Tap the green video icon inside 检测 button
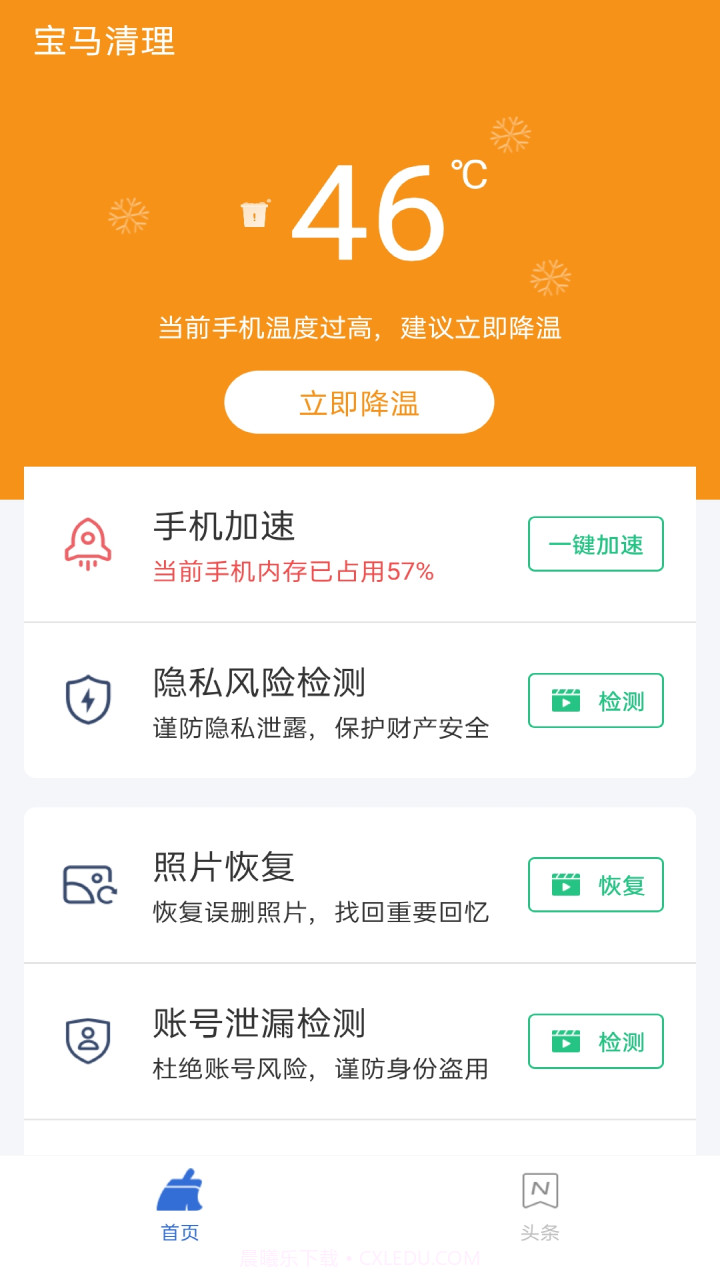Viewport: 720px width, 1280px height. [x=567, y=700]
